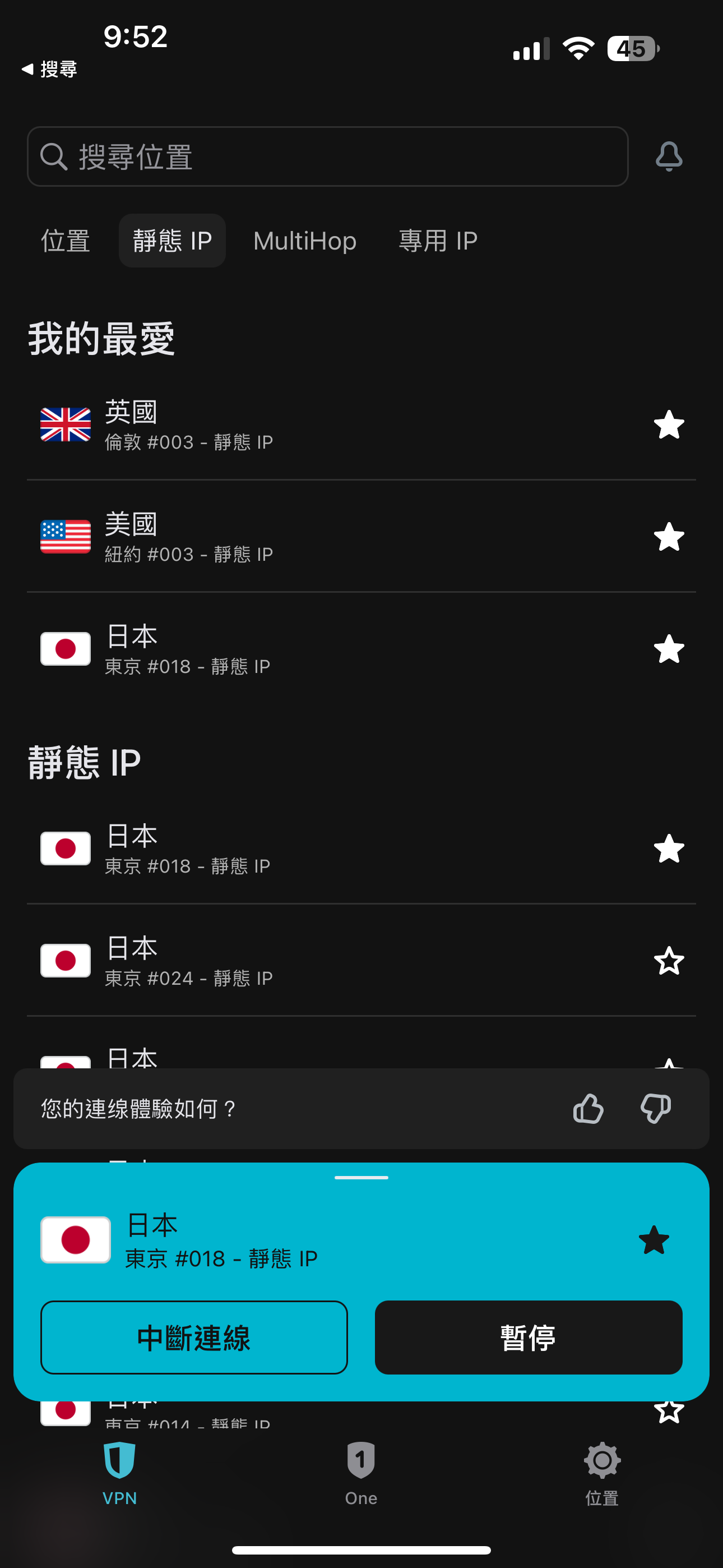Pause the VPN with 暫停 button
This screenshot has width=723, height=1568.
(529, 1338)
